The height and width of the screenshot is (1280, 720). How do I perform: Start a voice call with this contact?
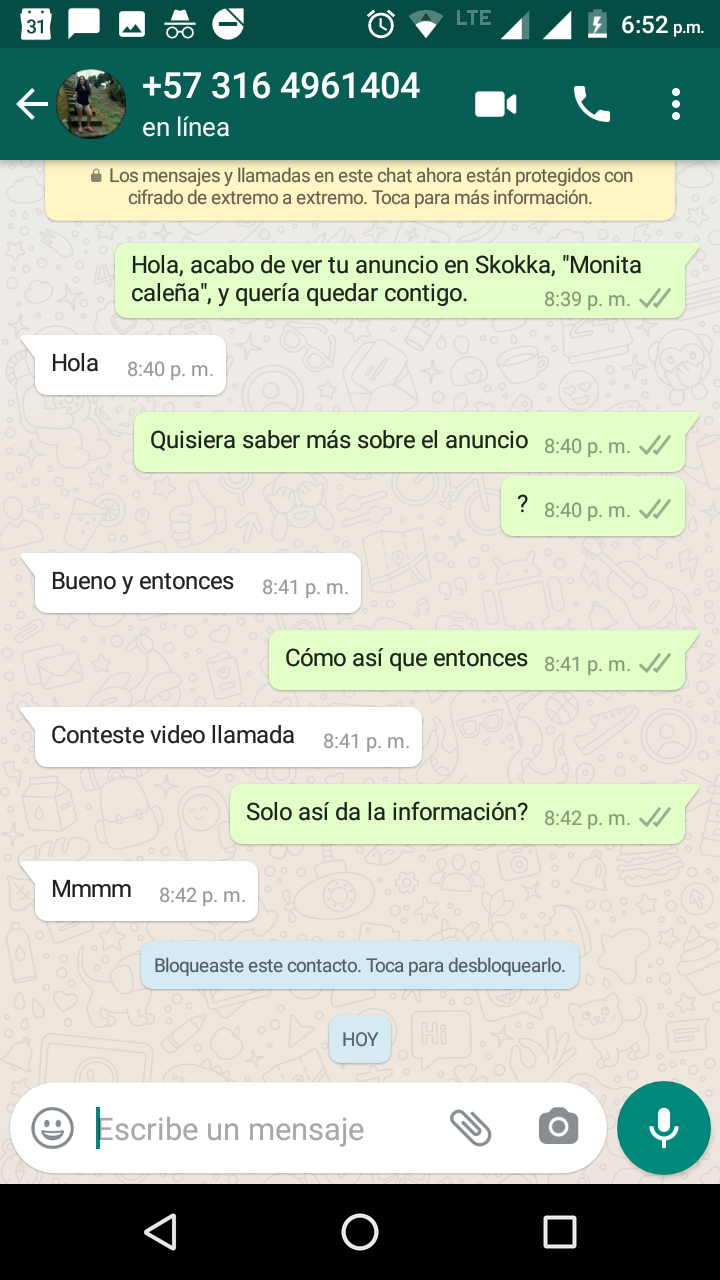tap(591, 104)
